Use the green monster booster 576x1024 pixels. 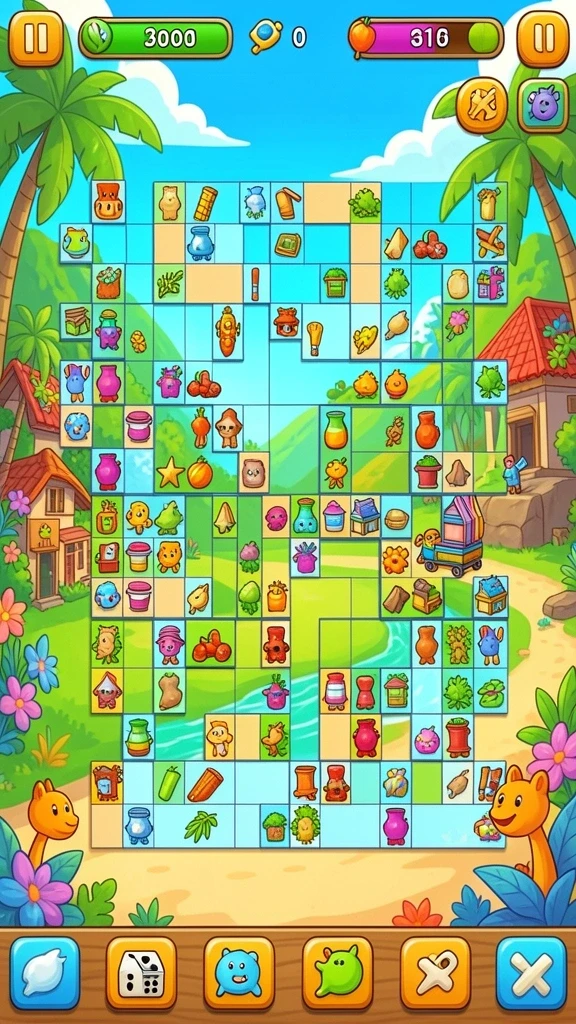point(337,972)
